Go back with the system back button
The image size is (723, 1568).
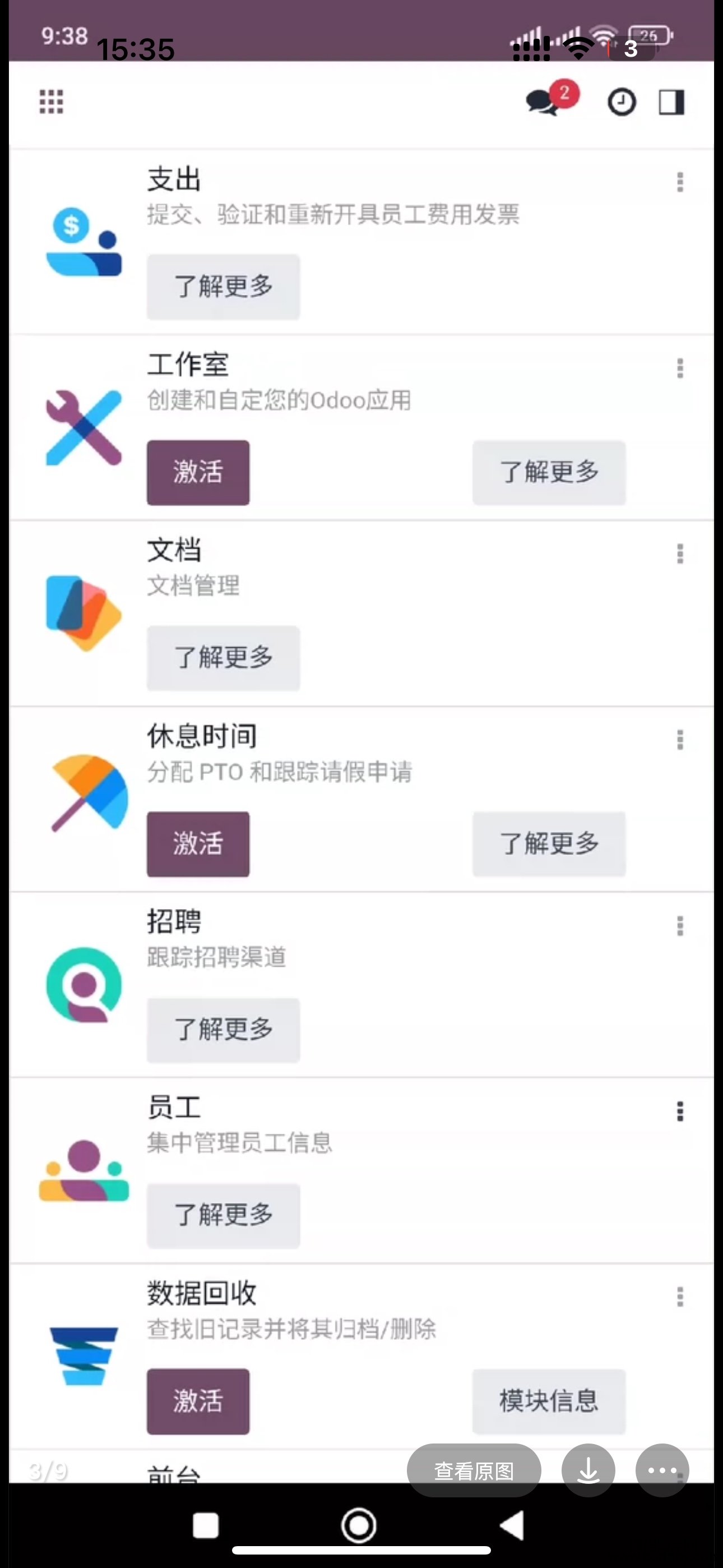coord(512,1525)
